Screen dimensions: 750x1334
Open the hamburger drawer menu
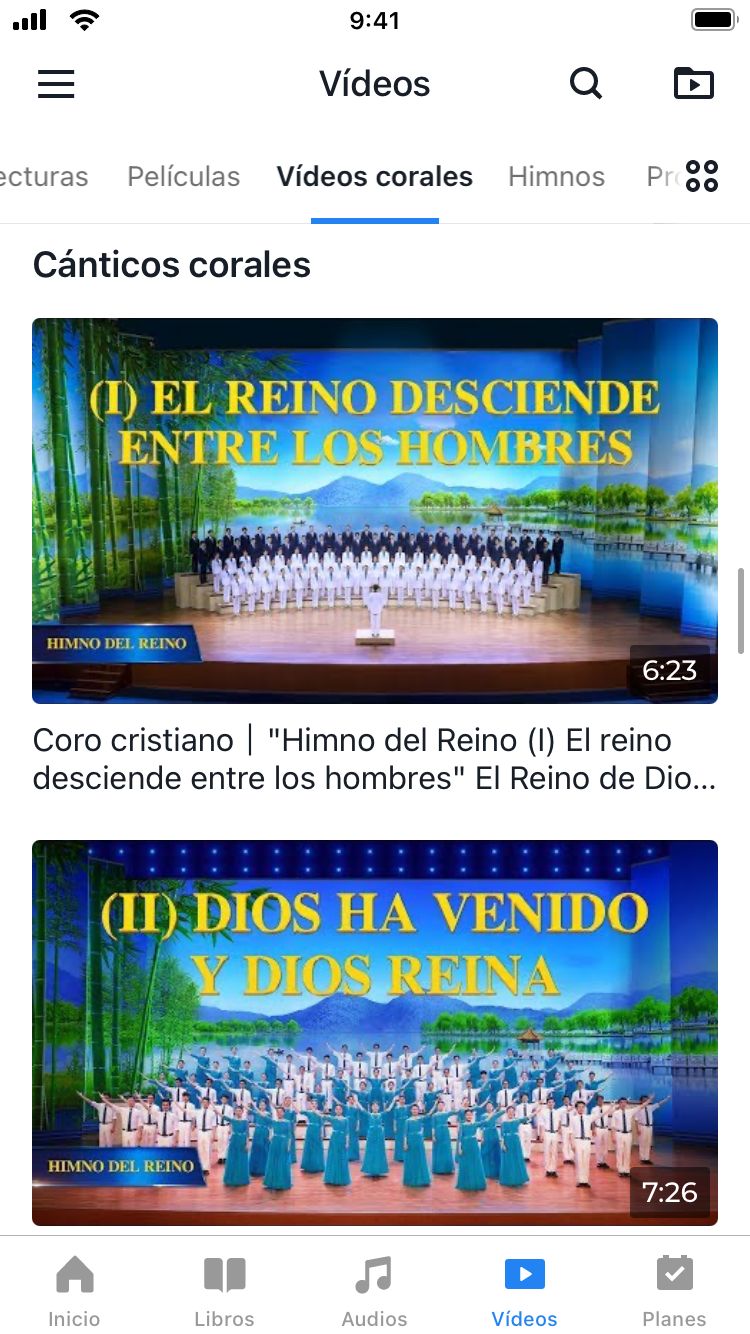point(56,84)
